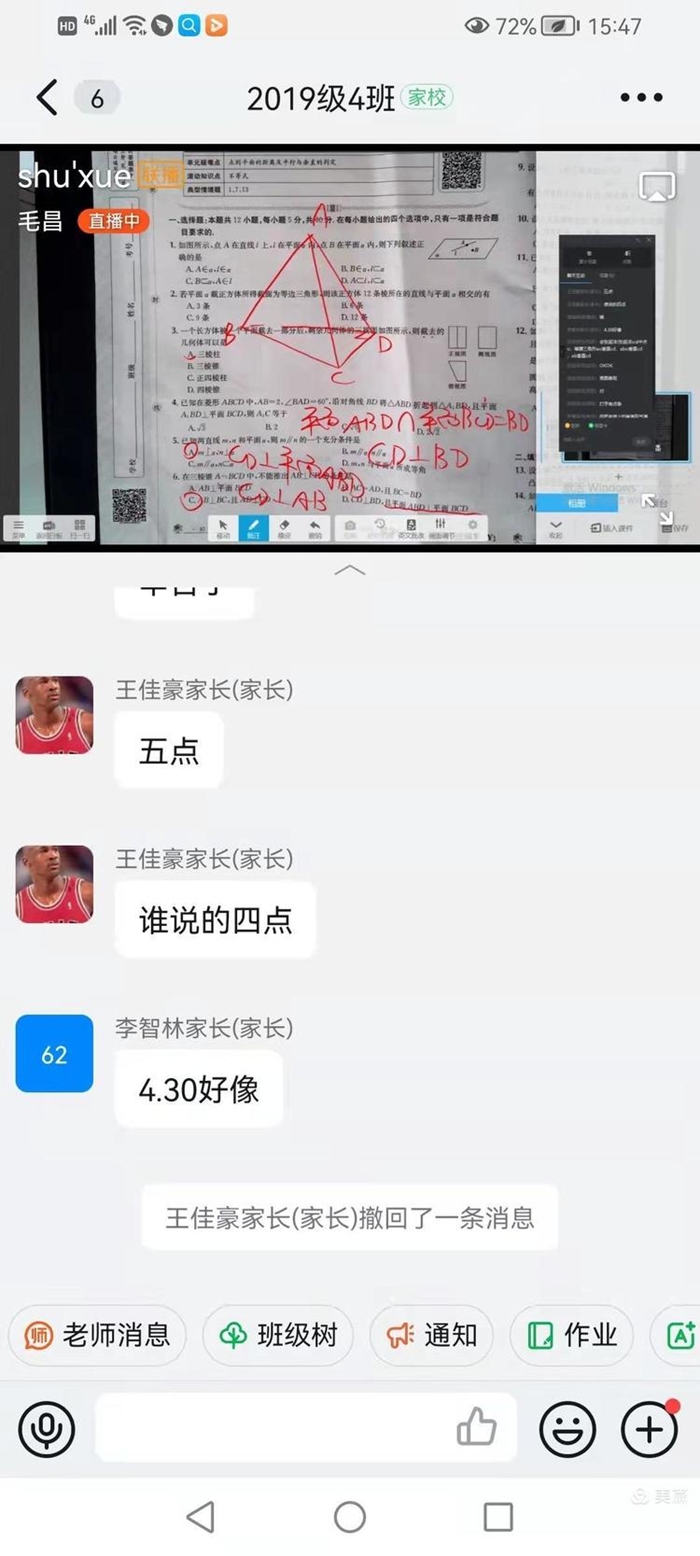Go back using the top-left arrow
This screenshot has width=700, height=1556.
click(47, 98)
